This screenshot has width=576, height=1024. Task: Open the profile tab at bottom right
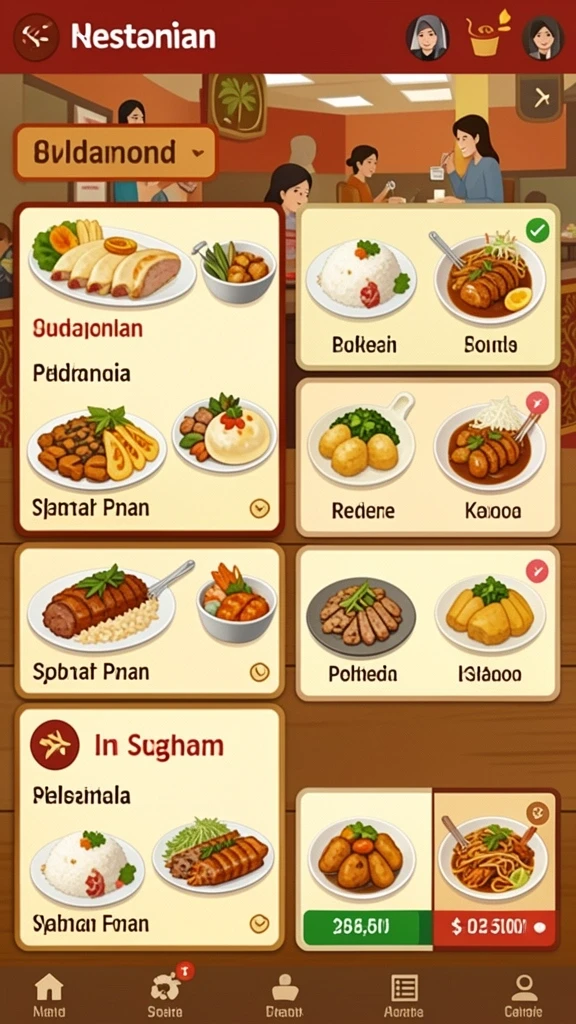coord(524,995)
